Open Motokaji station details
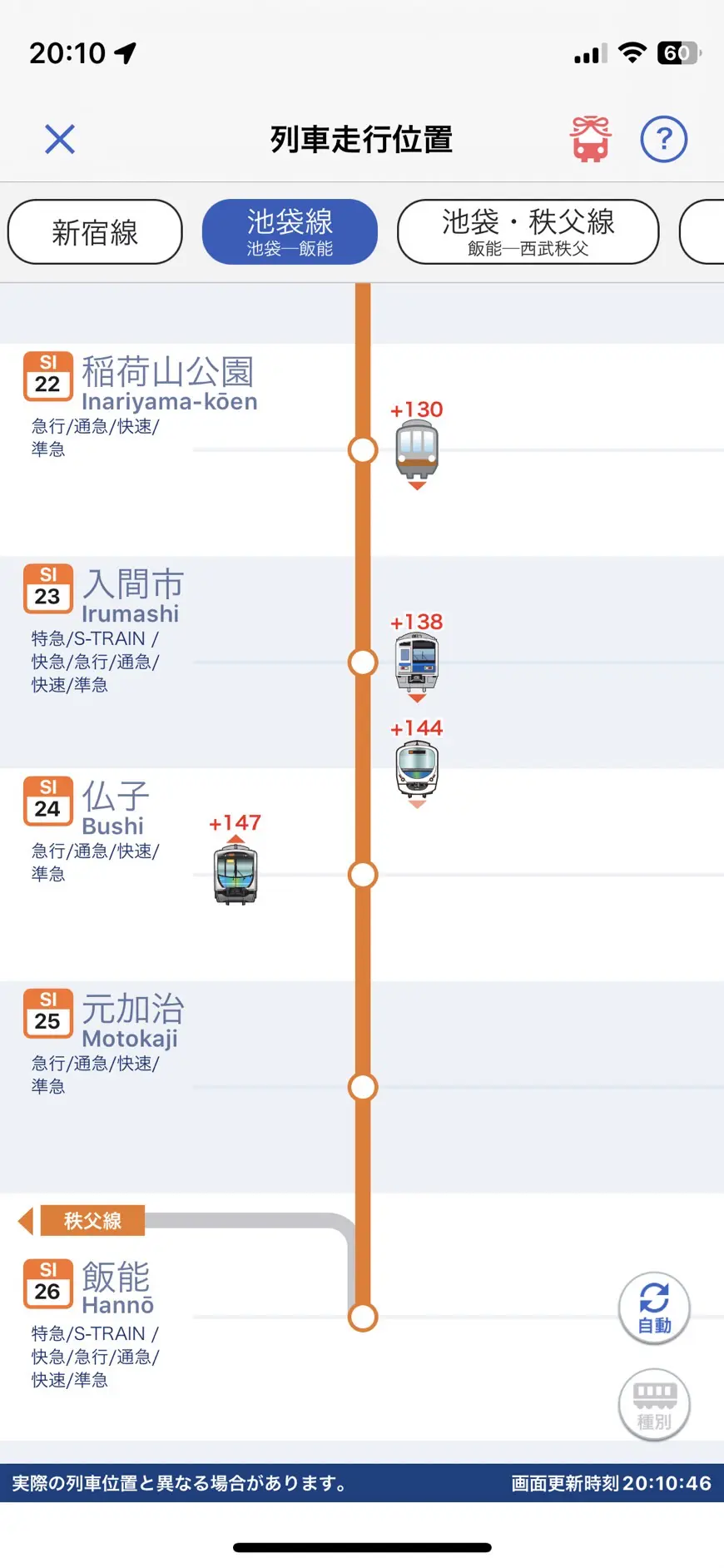The width and height of the screenshot is (724, 1568). (x=131, y=1020)
